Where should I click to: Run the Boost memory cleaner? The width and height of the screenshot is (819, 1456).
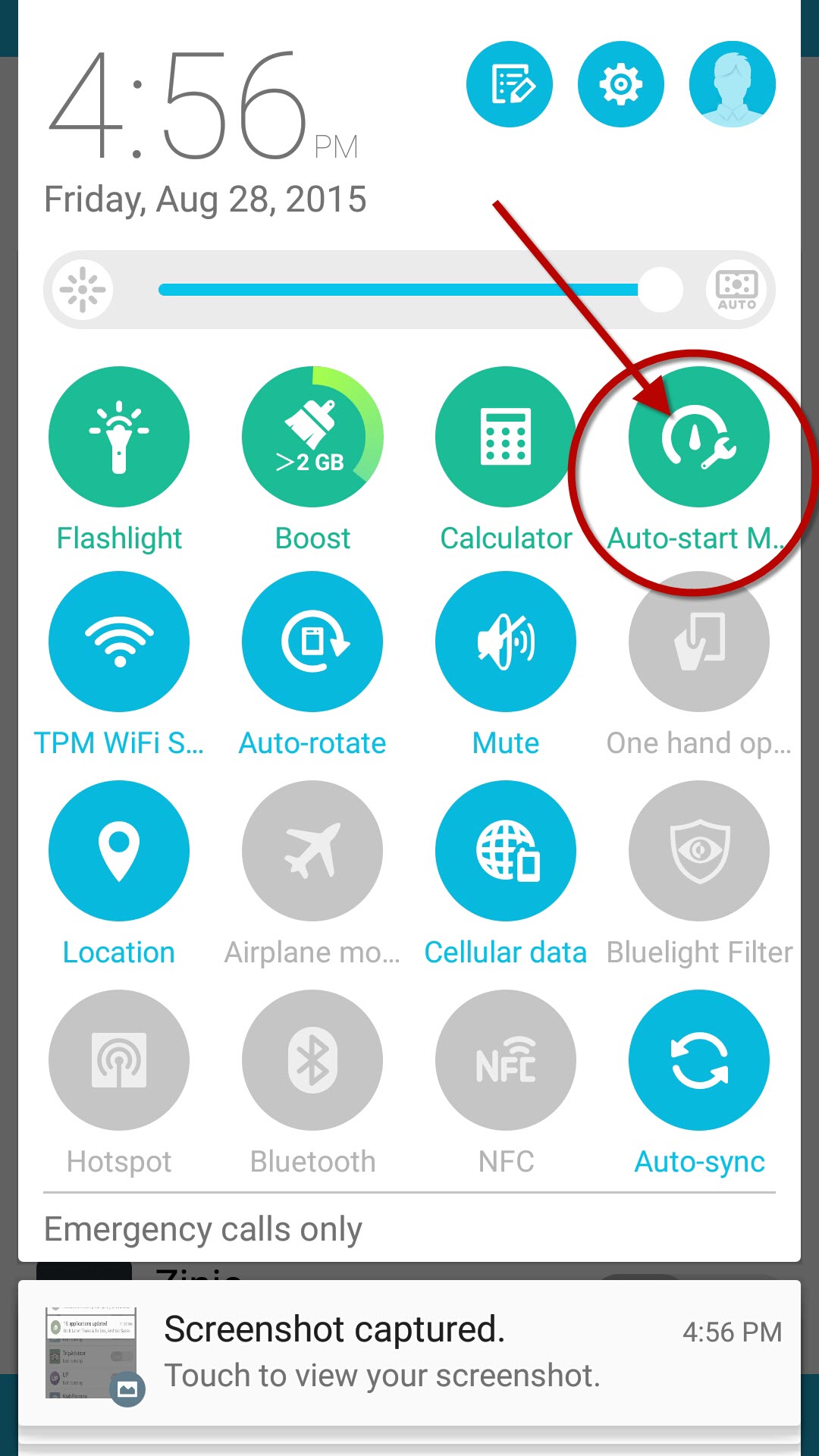click(312, 437)
